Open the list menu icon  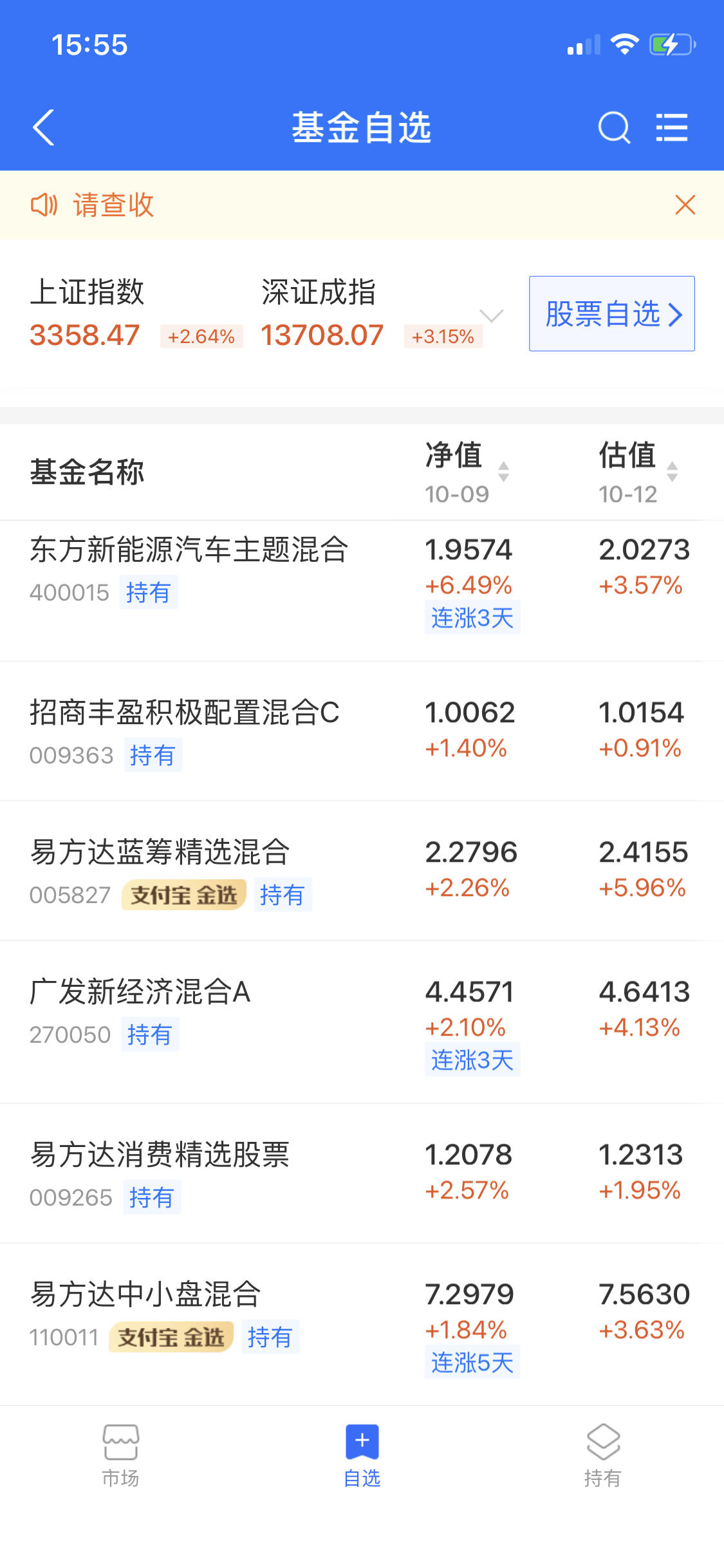coord(672,127)
